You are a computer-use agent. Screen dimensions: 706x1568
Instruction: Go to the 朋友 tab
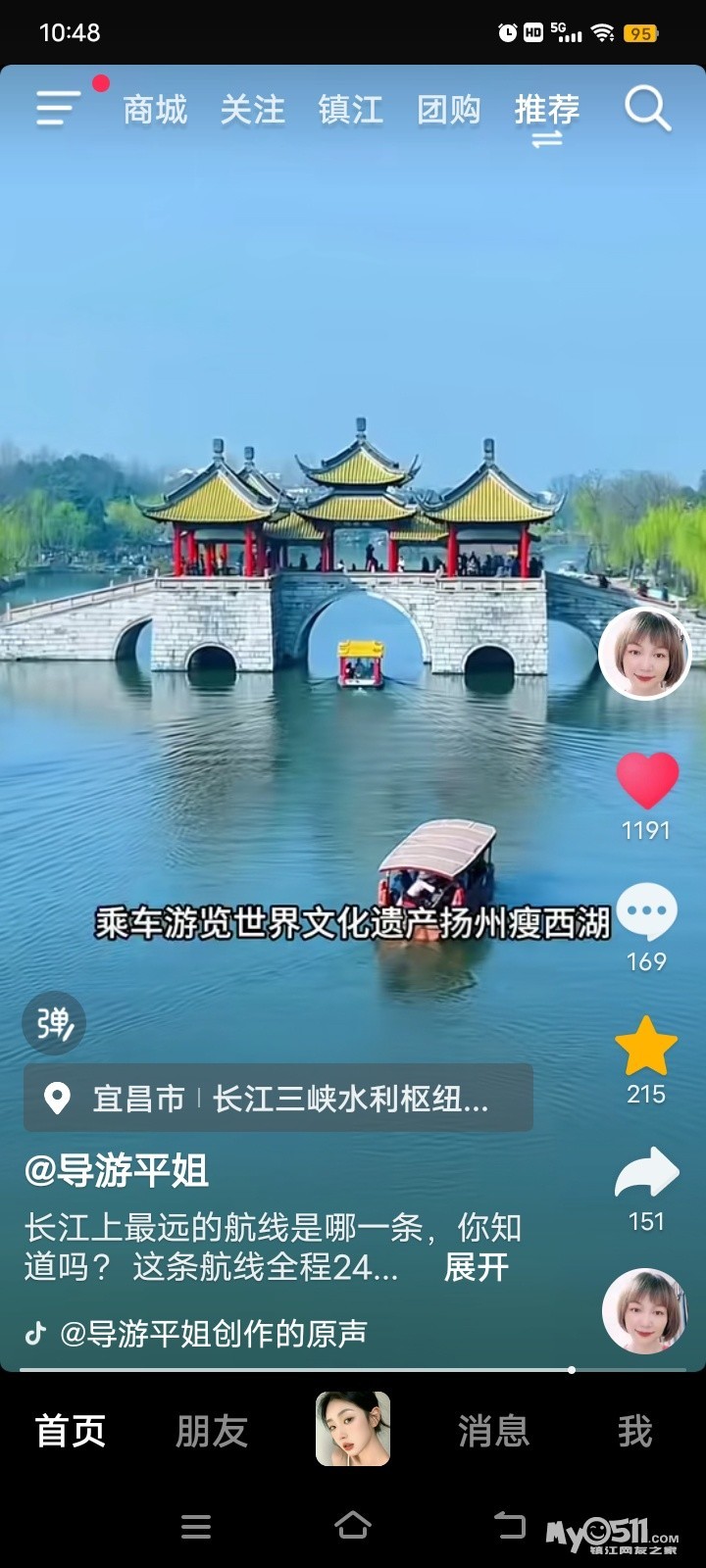(x=212, y=1431)
